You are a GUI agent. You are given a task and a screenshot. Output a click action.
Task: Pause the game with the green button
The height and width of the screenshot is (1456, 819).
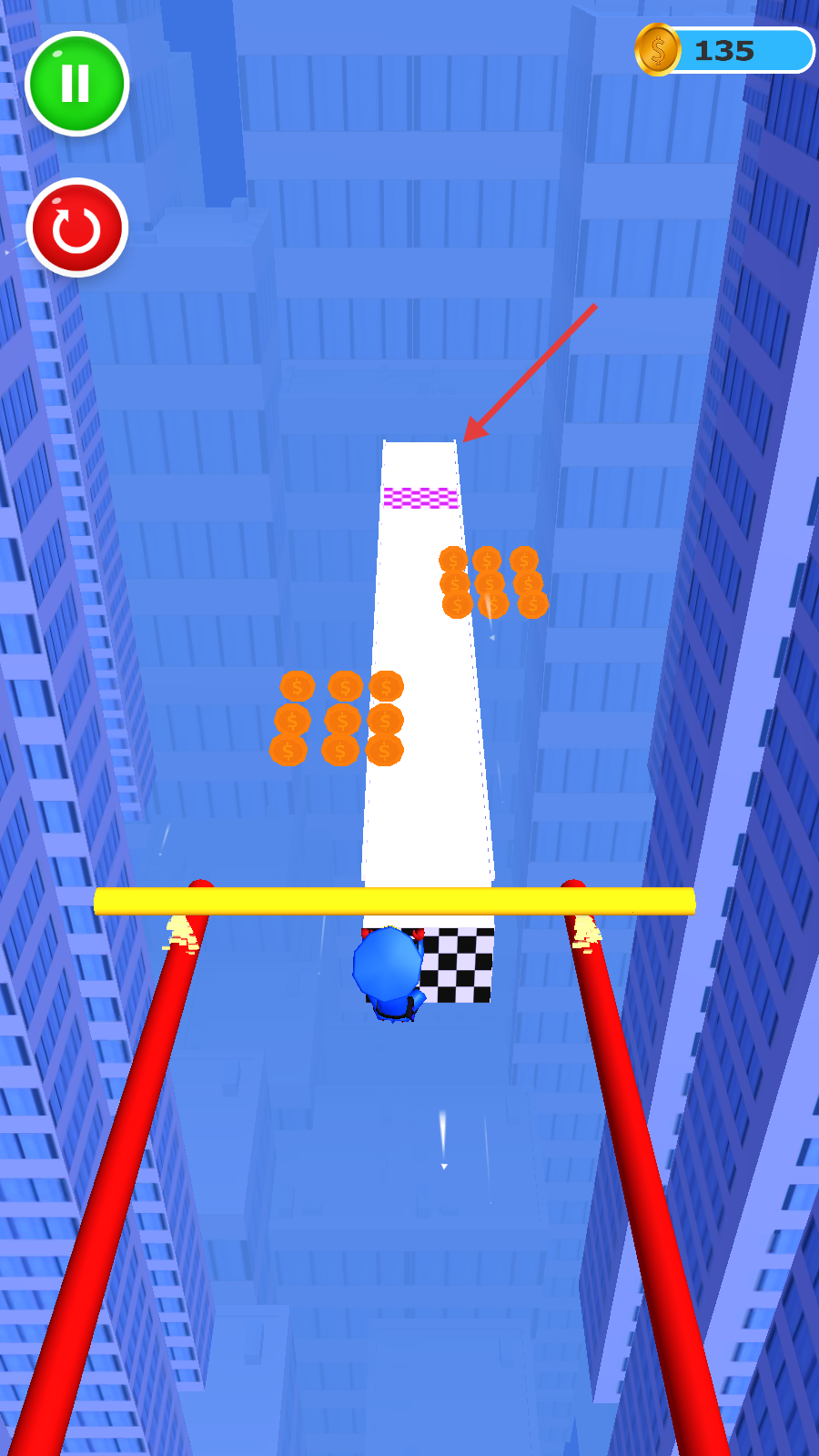coord(76,84)
